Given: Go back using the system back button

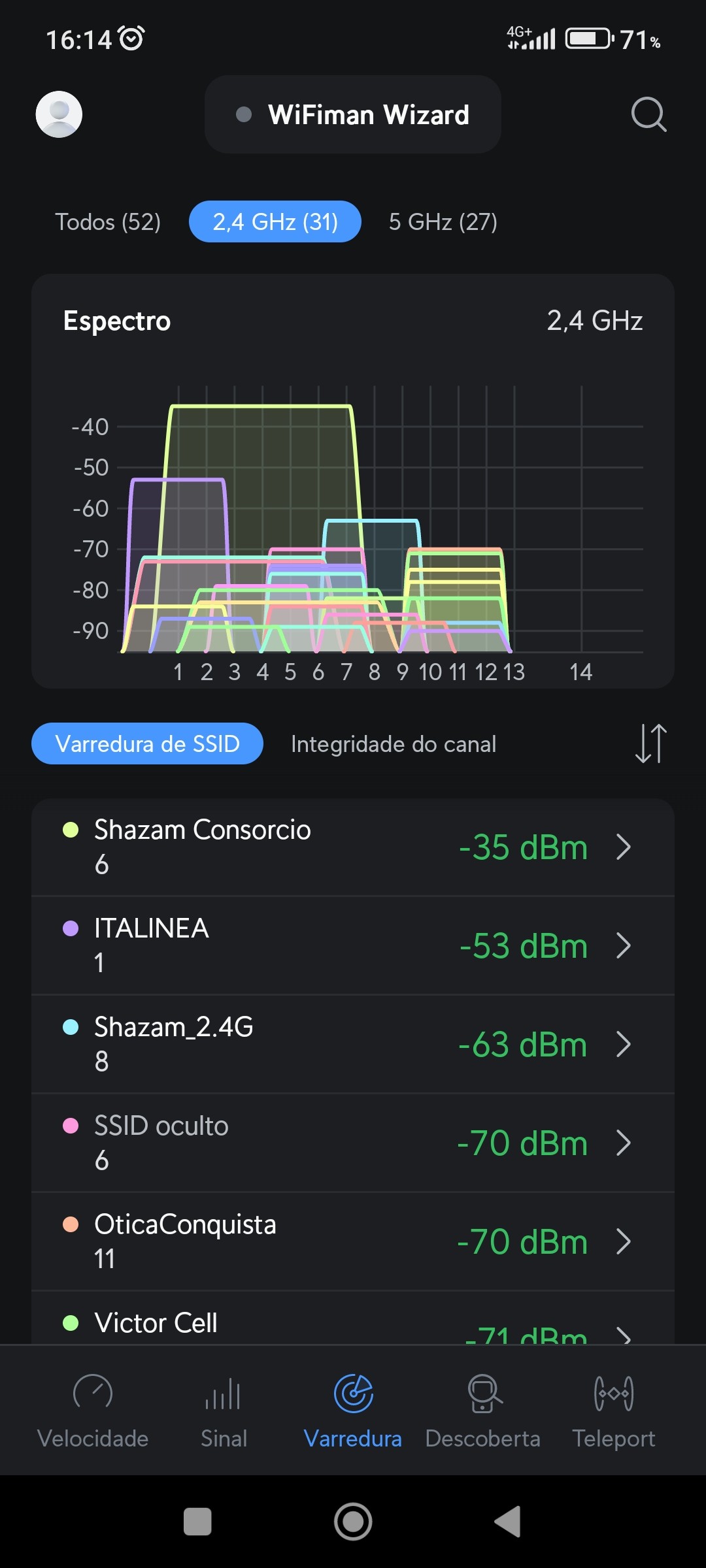Looking at the screenshot, I should (509, 1522).
